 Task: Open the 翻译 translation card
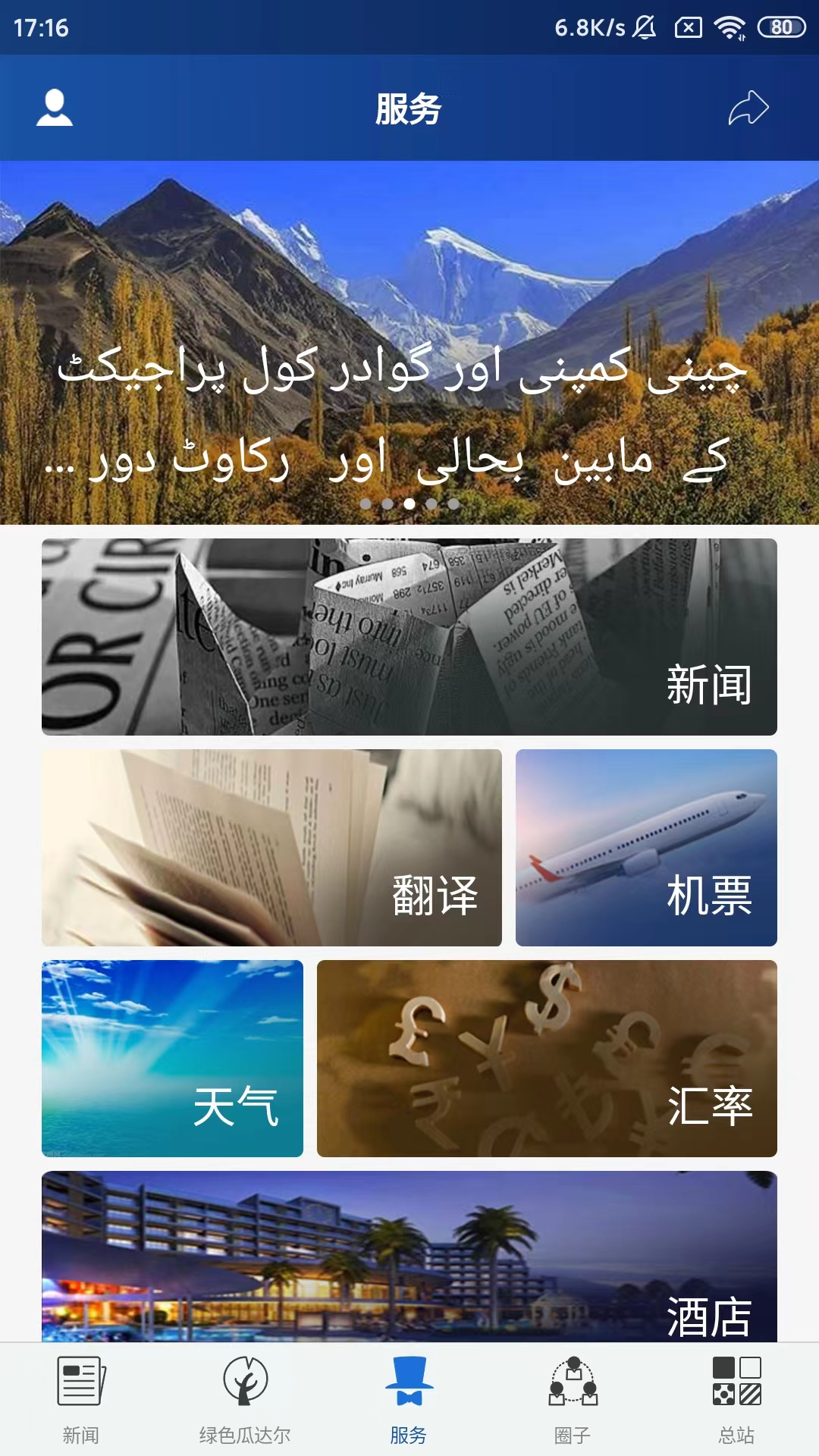pos(271,848)
